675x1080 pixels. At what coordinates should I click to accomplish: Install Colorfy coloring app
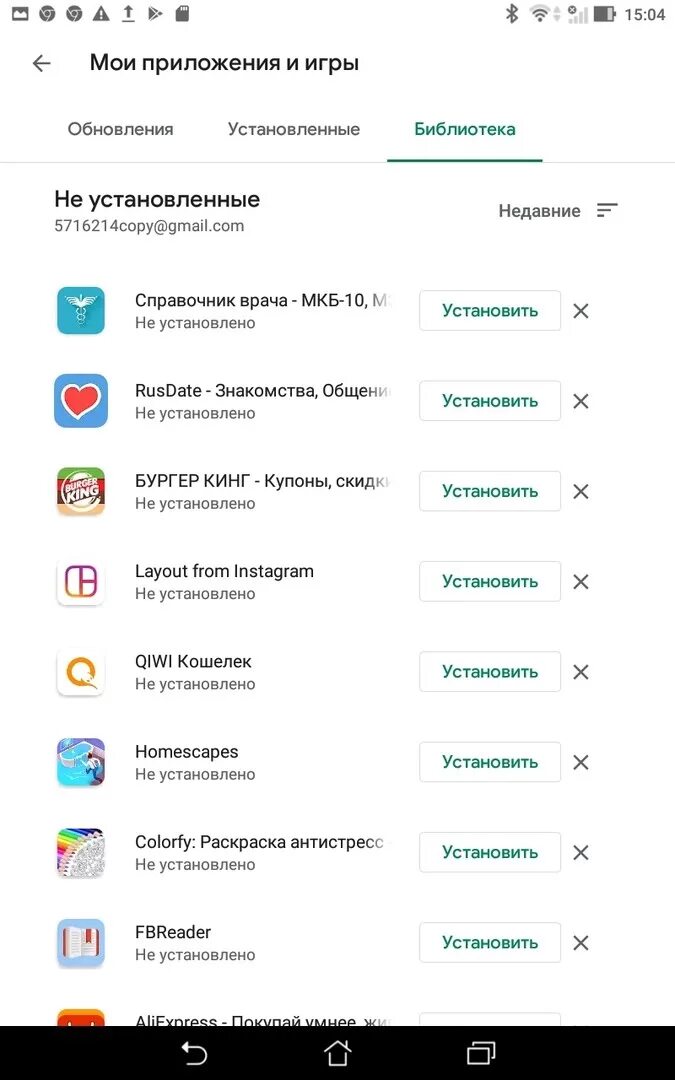[490, 852]
